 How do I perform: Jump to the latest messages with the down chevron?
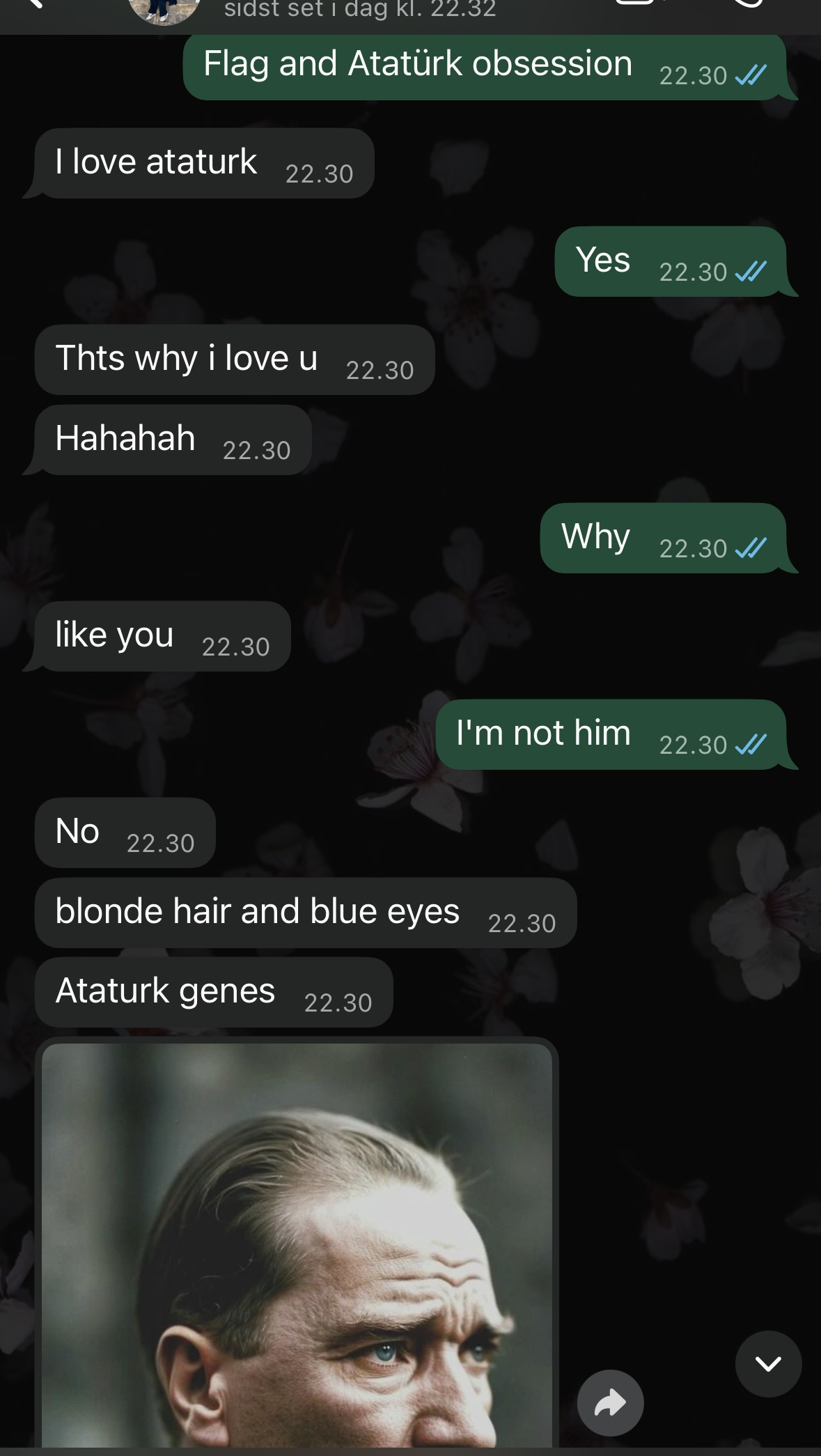point(769,1364)
